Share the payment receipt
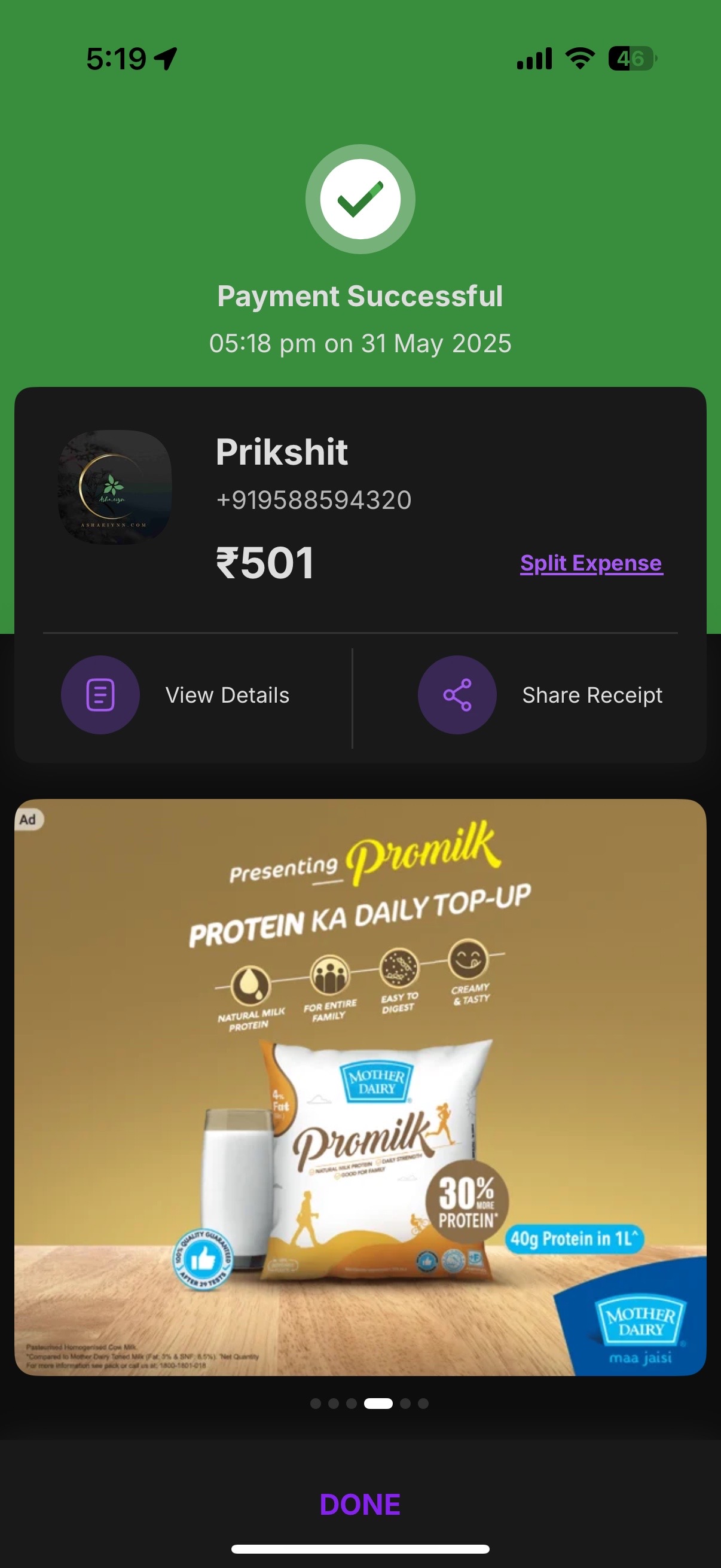Screen dimensions: 721x1568 click(x=540, y=695)
